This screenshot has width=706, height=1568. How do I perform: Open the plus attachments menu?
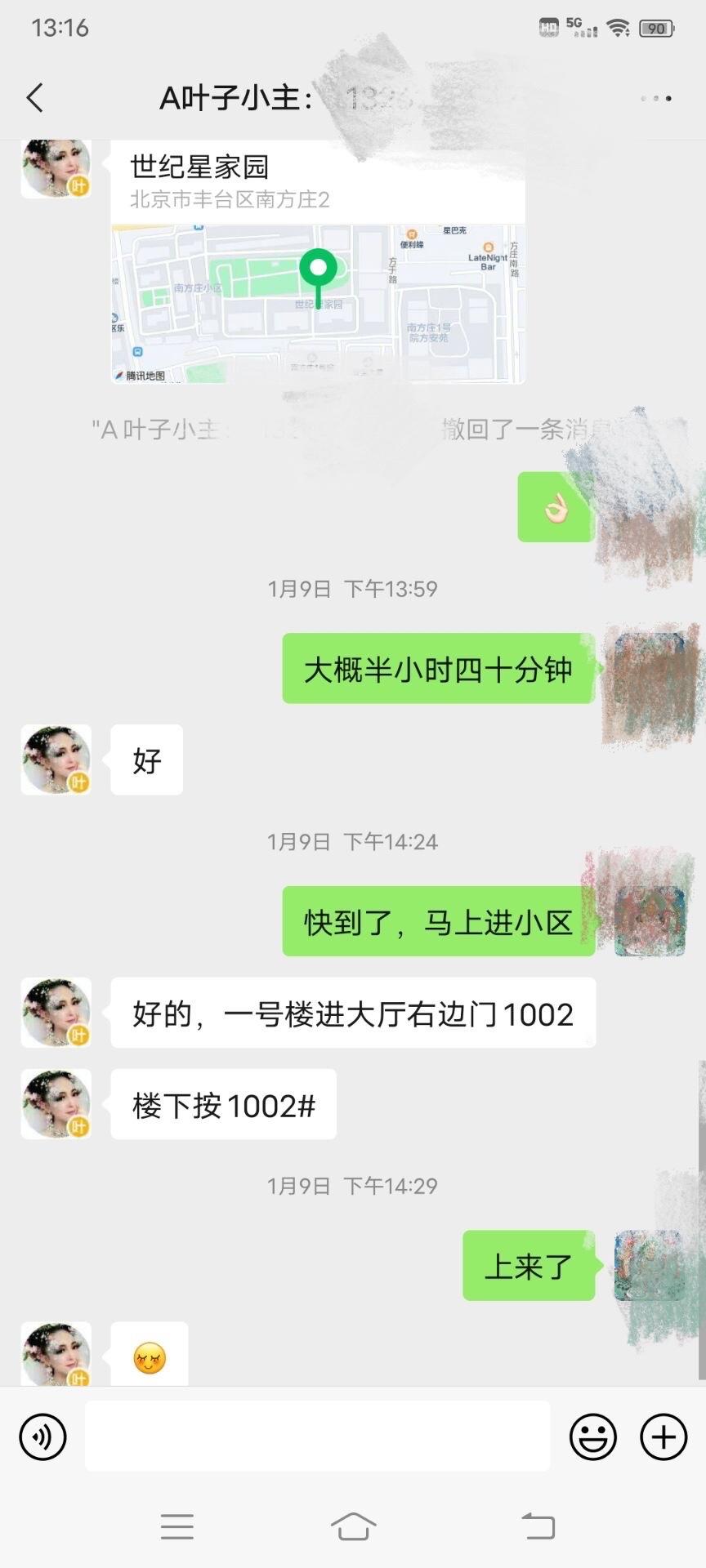point(664,1437)
